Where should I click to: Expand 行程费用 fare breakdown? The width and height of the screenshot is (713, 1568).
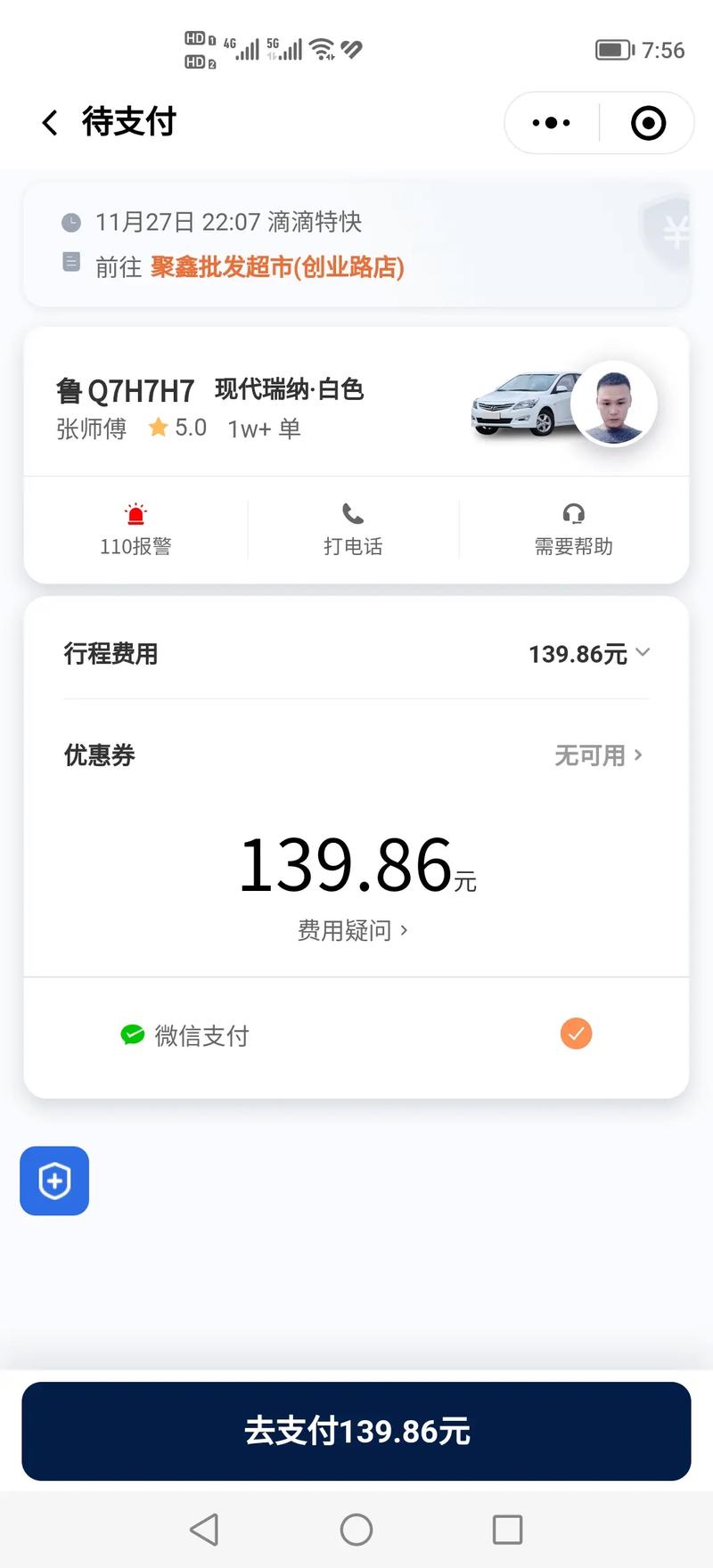(x=589, y=654)
